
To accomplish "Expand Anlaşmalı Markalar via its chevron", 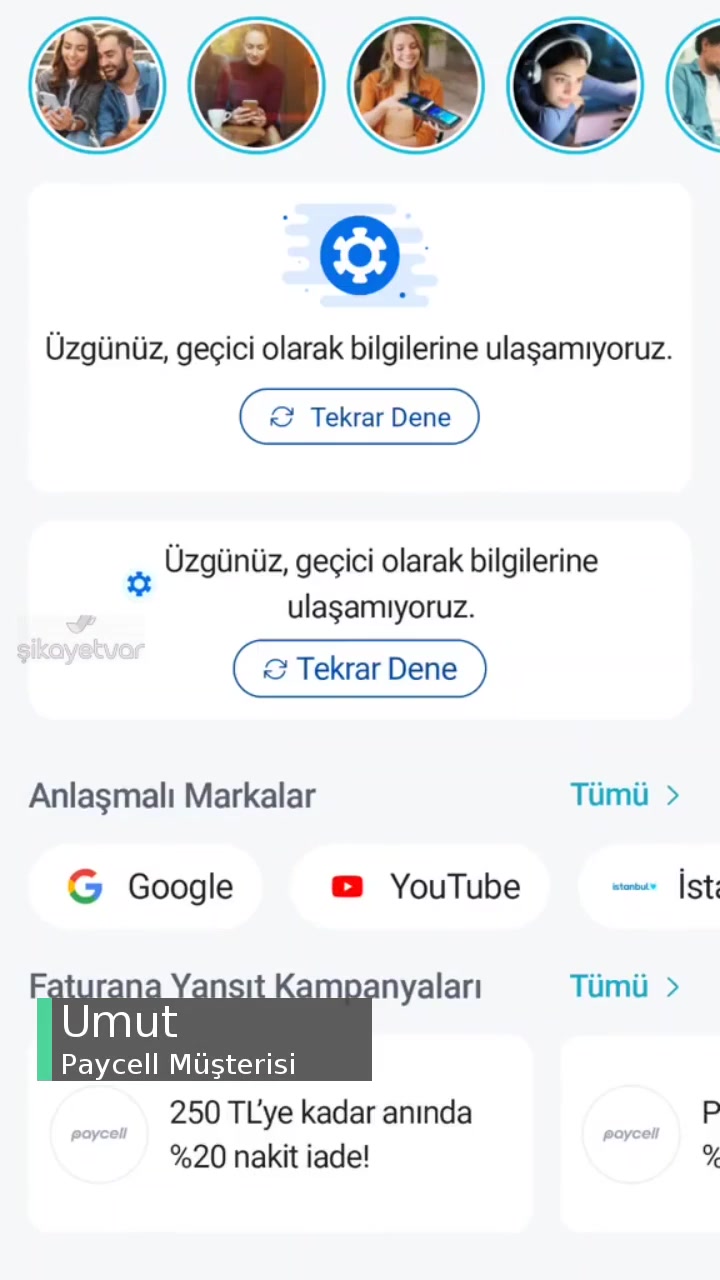I will (672, 794).
